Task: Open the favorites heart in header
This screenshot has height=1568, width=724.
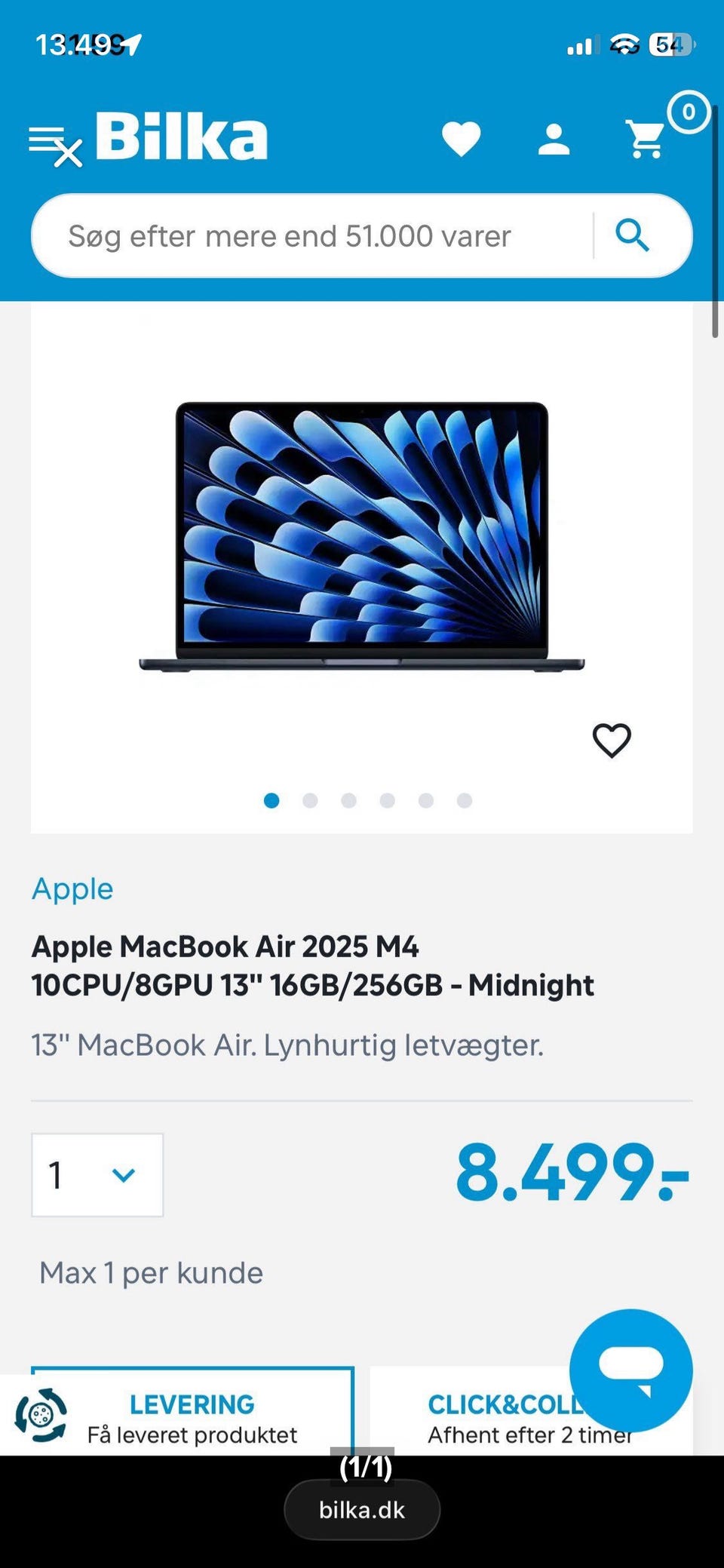Action: pyautogui.click(x=461, y=140)
